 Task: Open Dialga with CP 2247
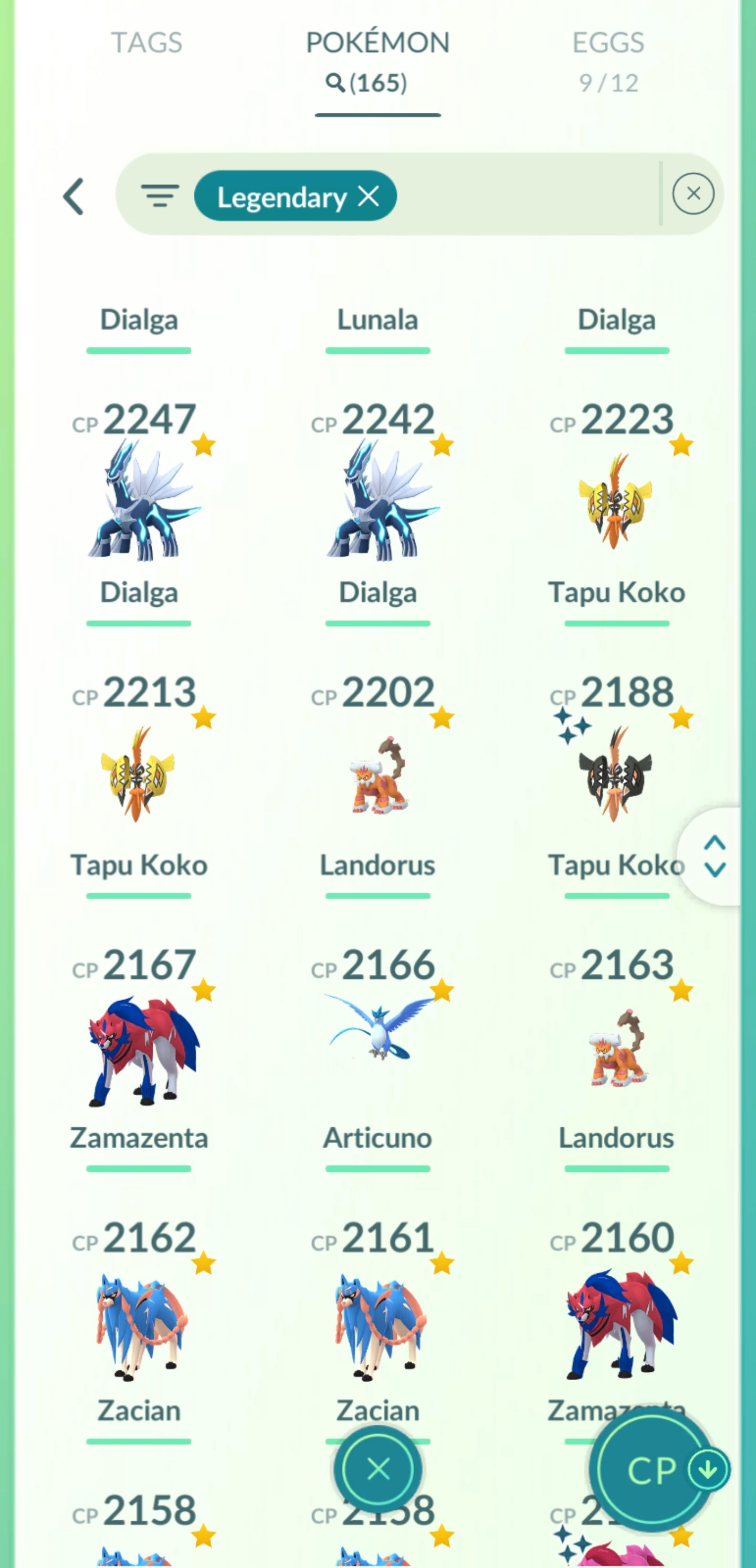[140, 499]
